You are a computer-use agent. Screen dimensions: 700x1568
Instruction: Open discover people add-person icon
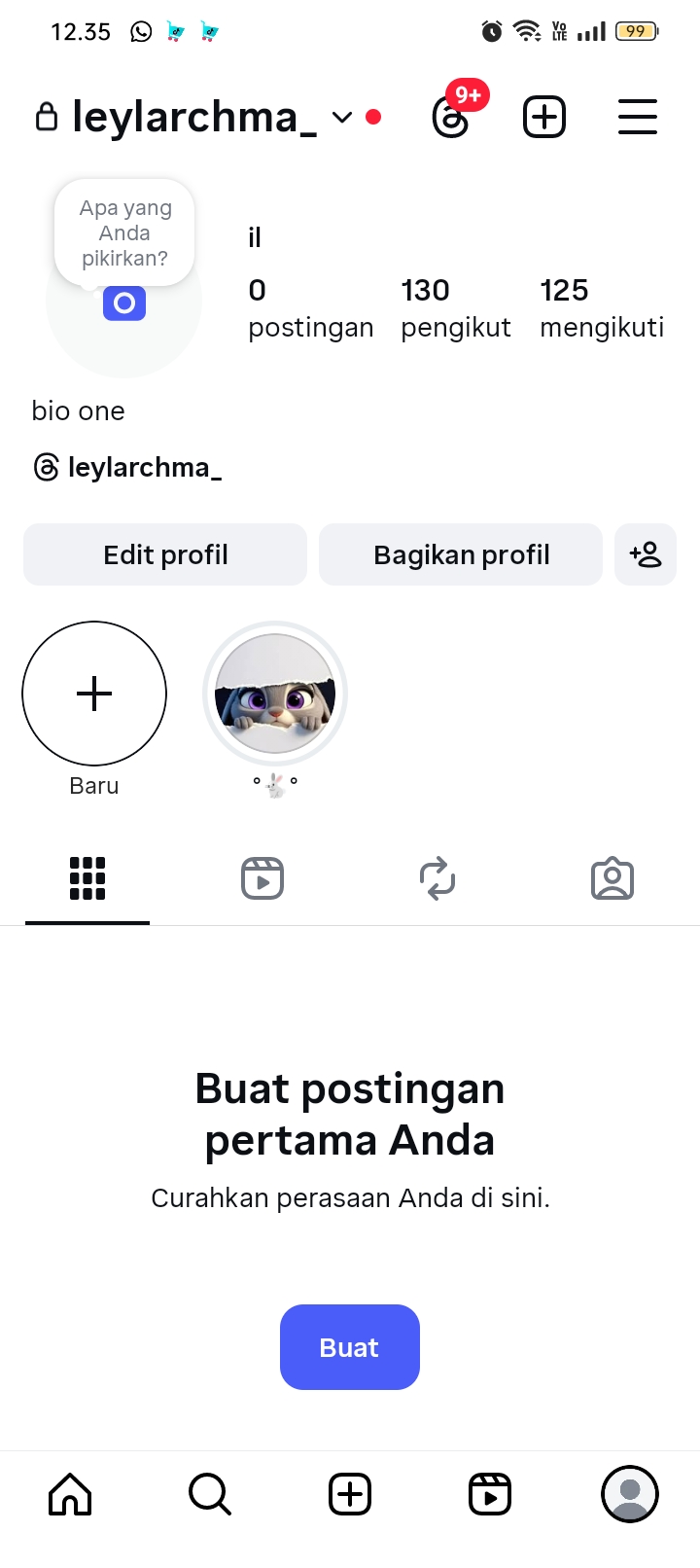coord(646,554)
